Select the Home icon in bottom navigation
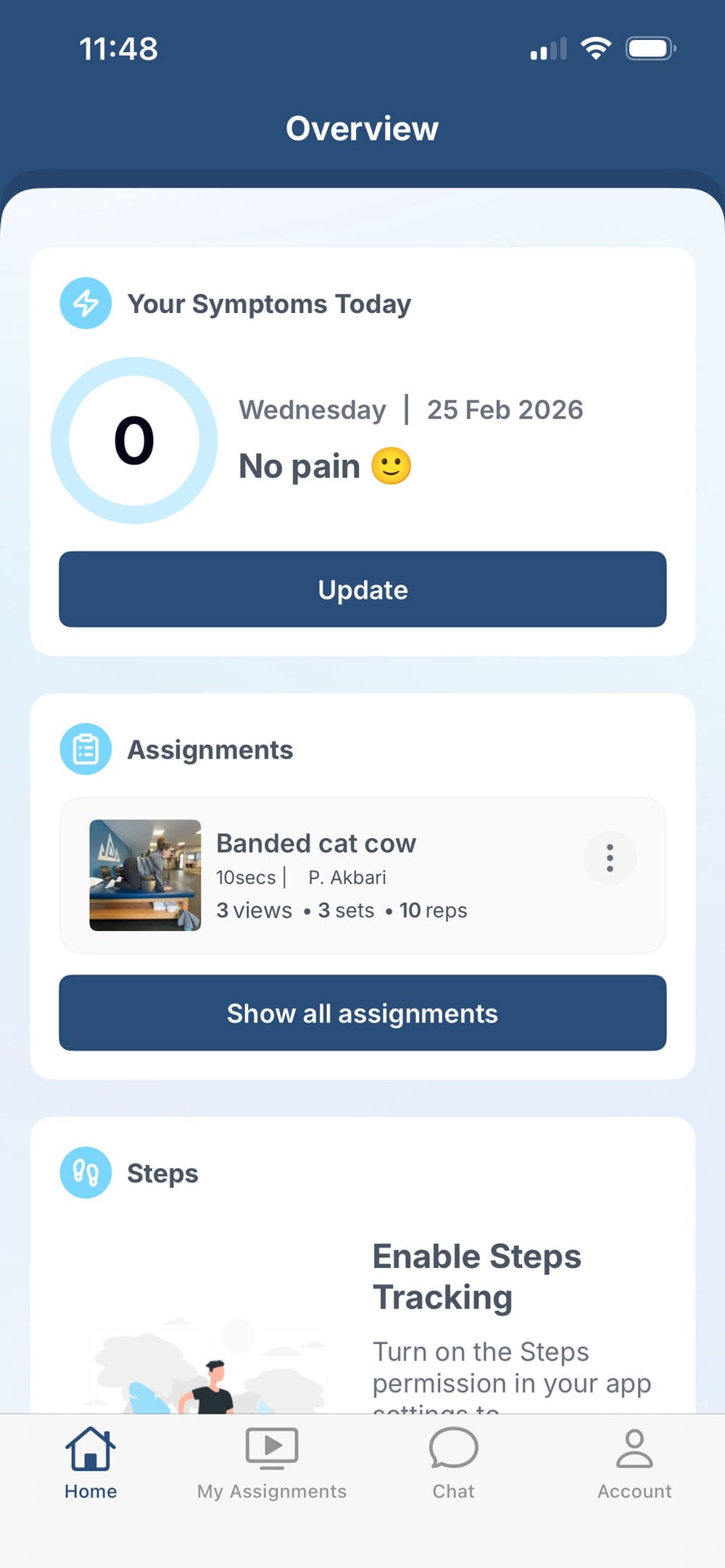 pos(90,1449)
